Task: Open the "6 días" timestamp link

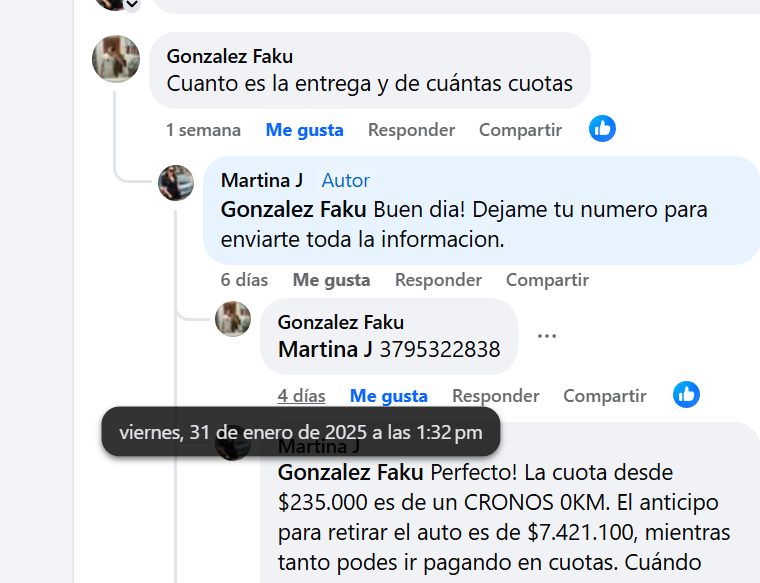Action: click(245, 280)
